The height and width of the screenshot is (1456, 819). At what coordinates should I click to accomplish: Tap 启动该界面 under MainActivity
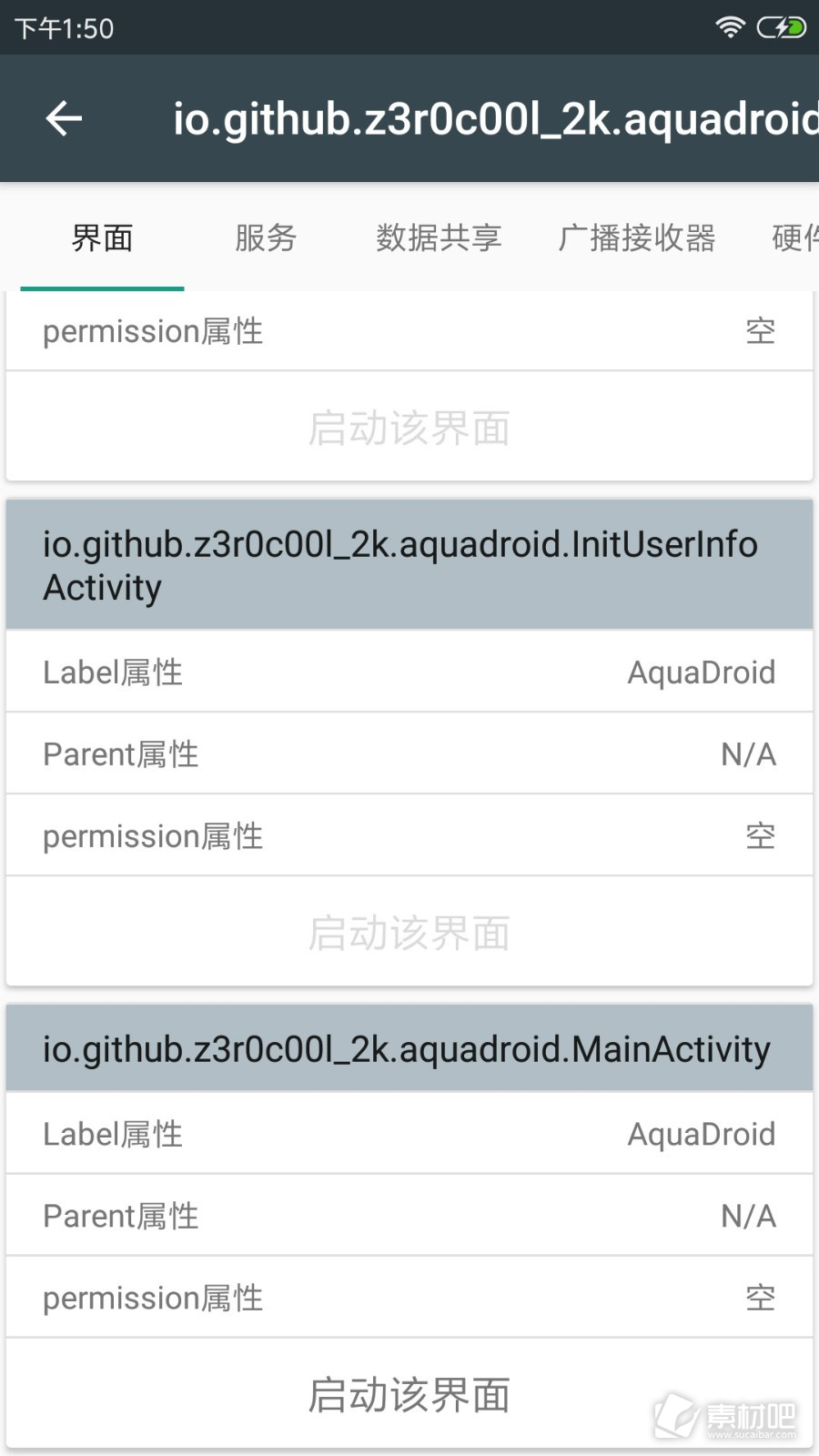click(x=409, y=1394)
